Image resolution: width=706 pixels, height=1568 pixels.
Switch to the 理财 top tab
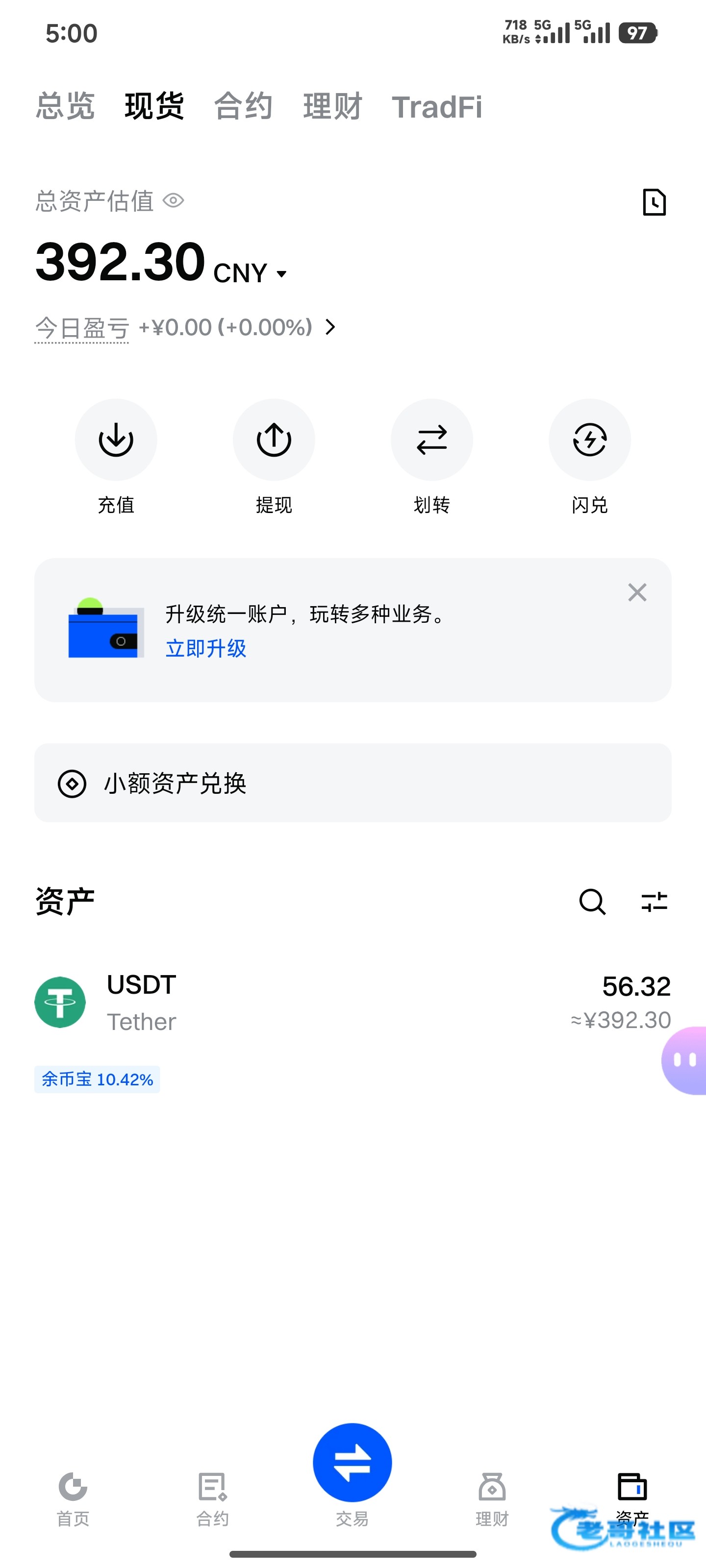pos(332,106)
